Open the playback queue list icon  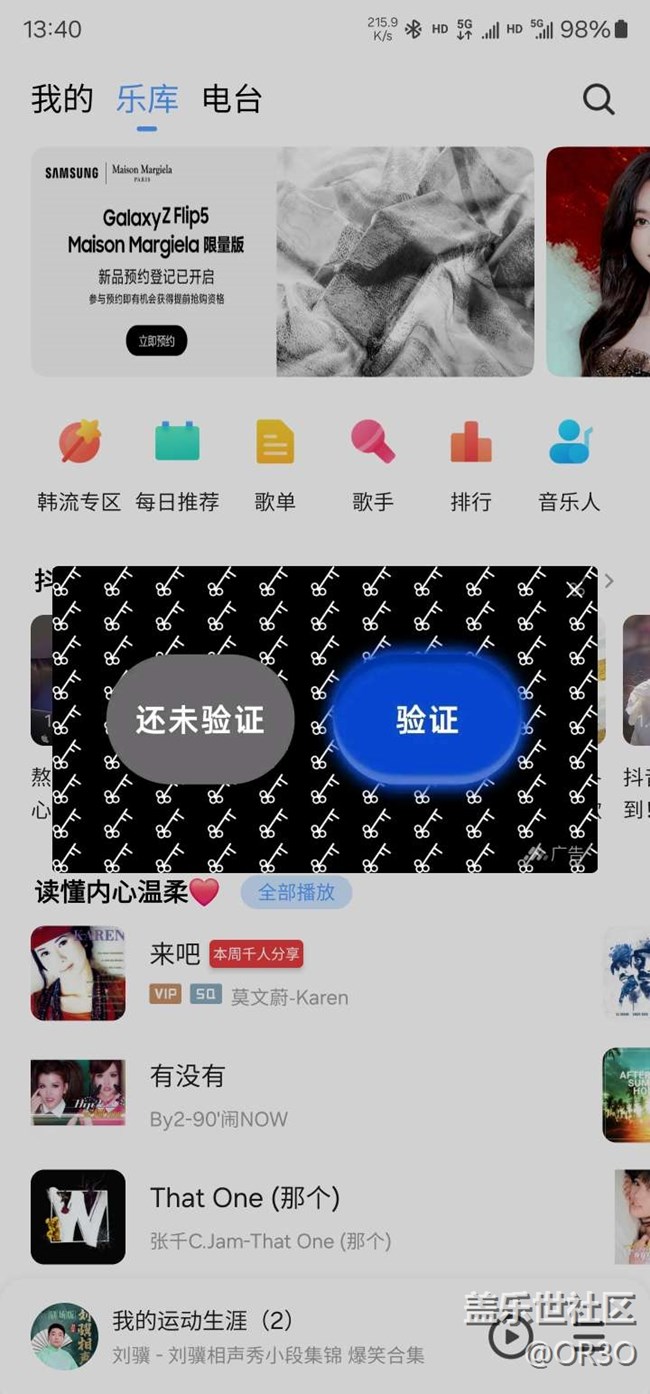coord(590,1335)
